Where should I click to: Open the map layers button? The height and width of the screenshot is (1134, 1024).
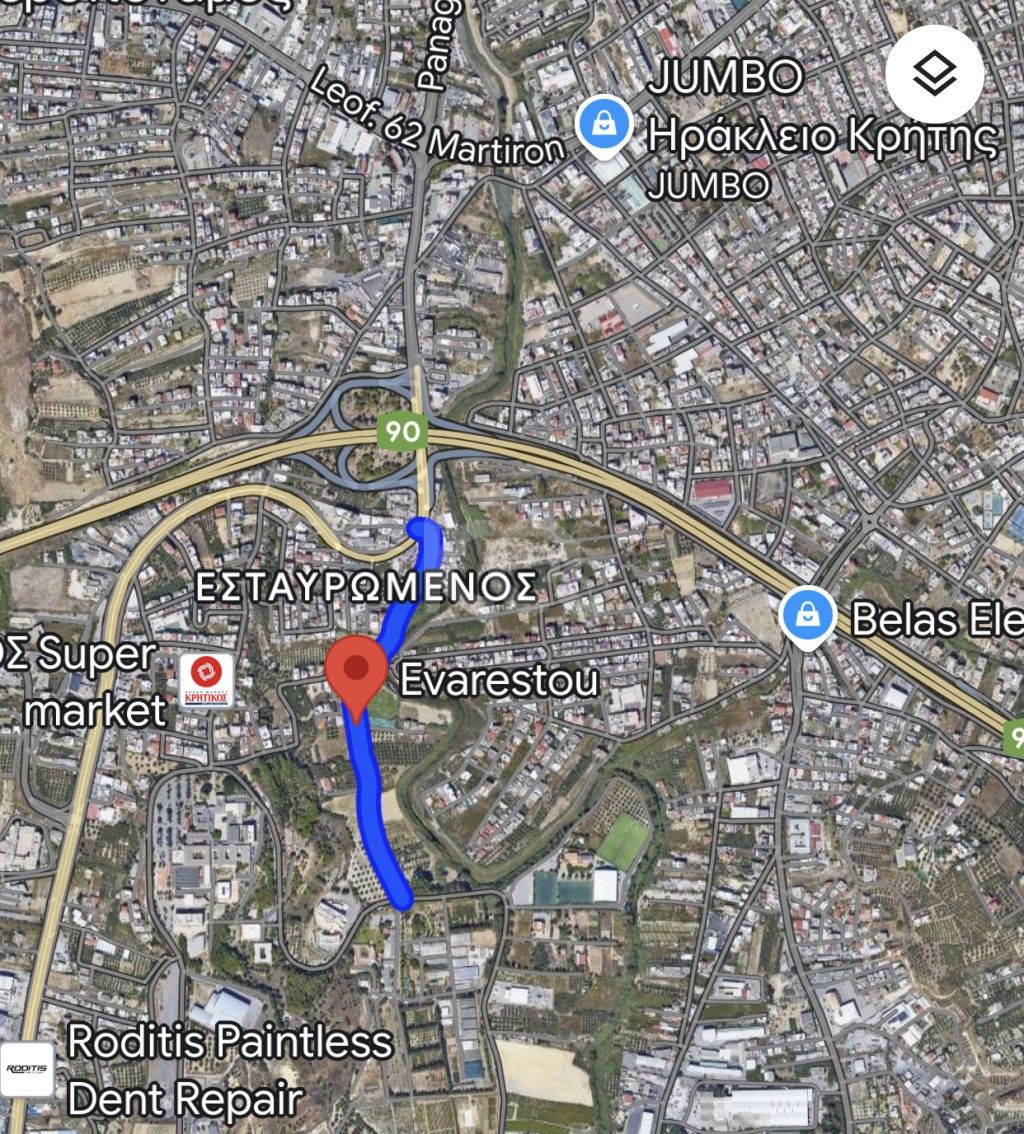935,74
